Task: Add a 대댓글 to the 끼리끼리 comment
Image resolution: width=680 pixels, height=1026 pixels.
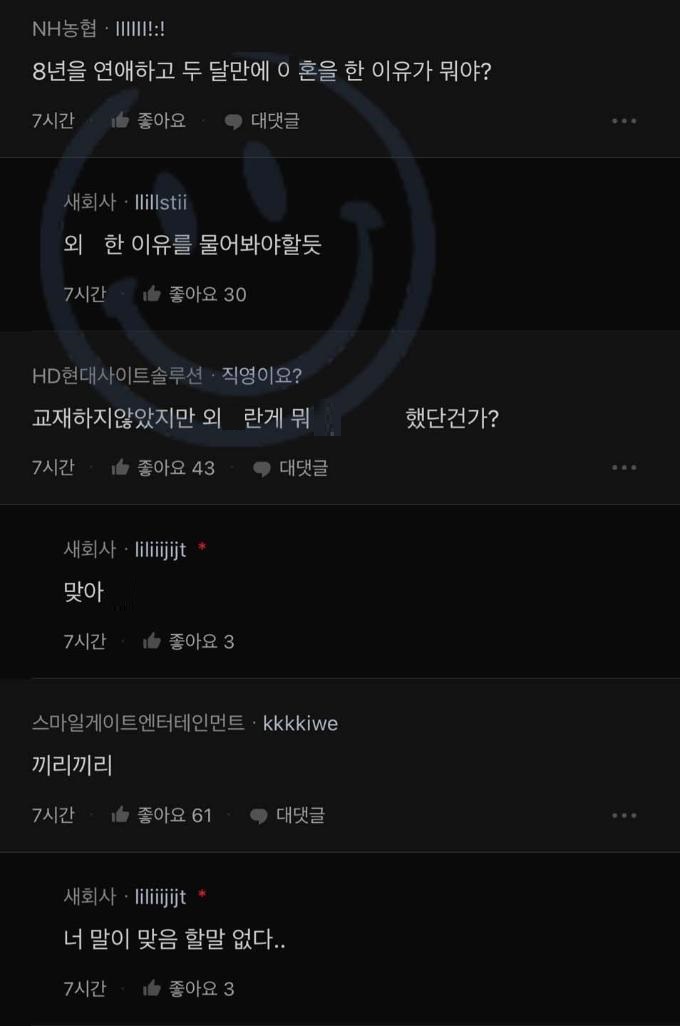Action: (x=288, y=815)
